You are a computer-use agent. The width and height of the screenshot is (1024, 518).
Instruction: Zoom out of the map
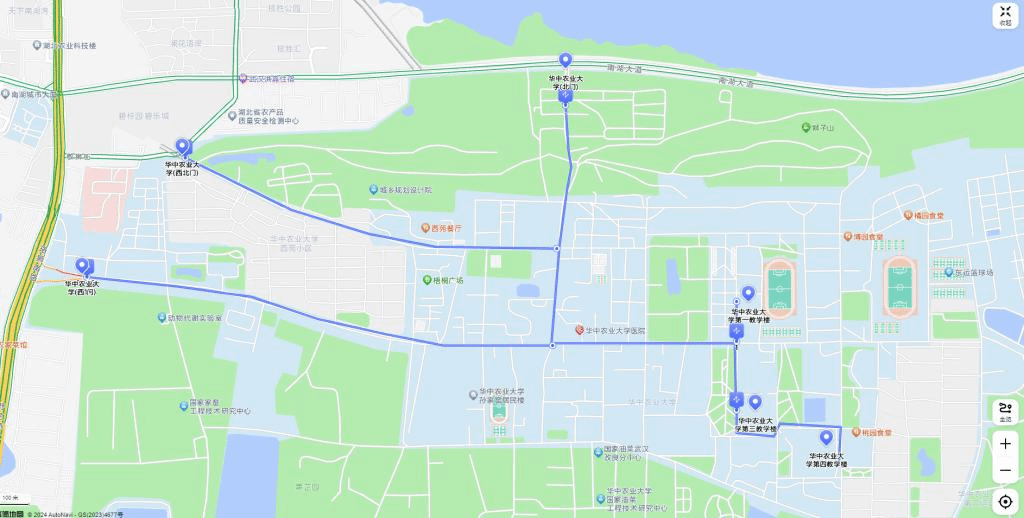click(1005, 471)
